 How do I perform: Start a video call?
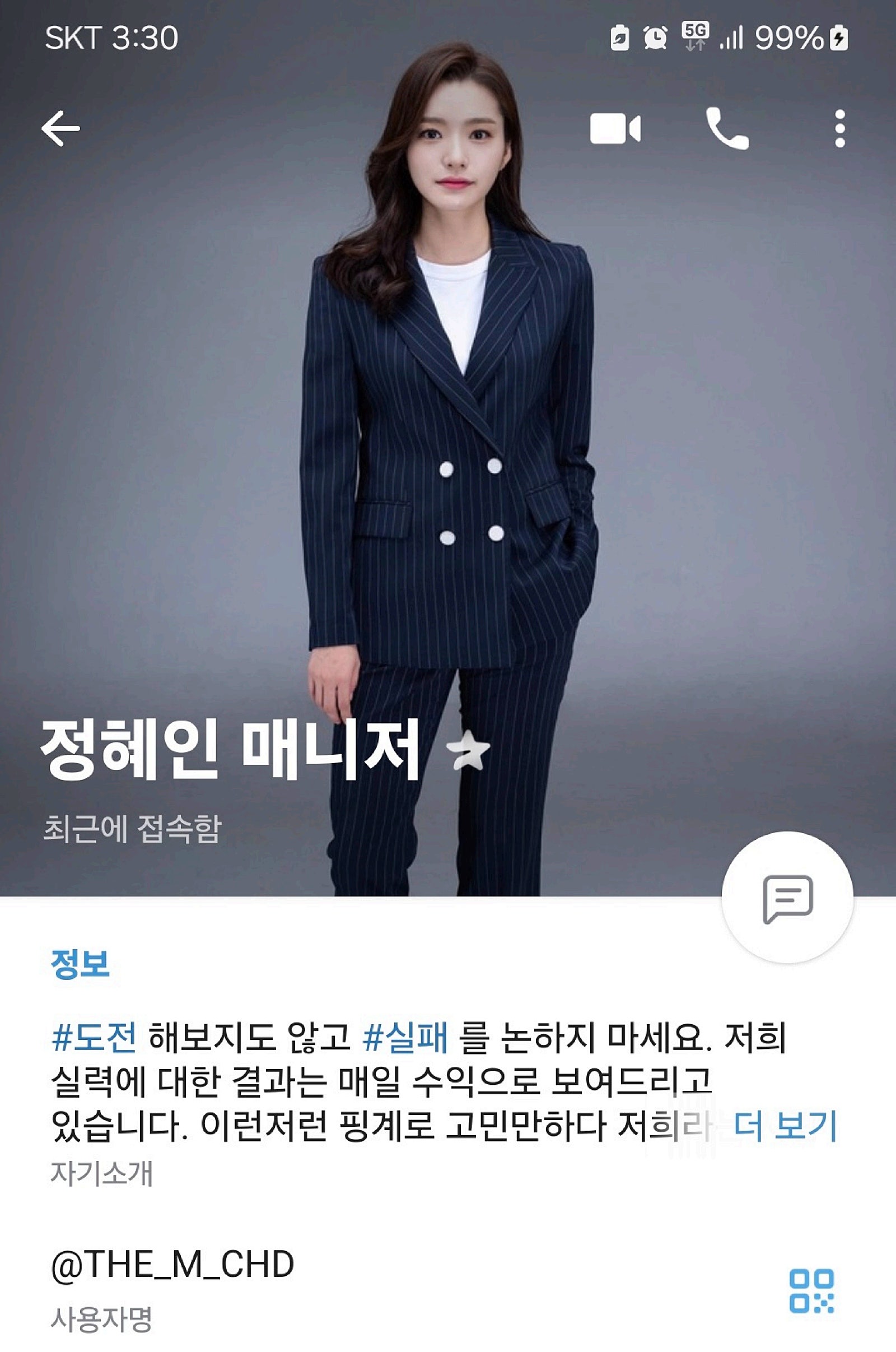point(615,129)
